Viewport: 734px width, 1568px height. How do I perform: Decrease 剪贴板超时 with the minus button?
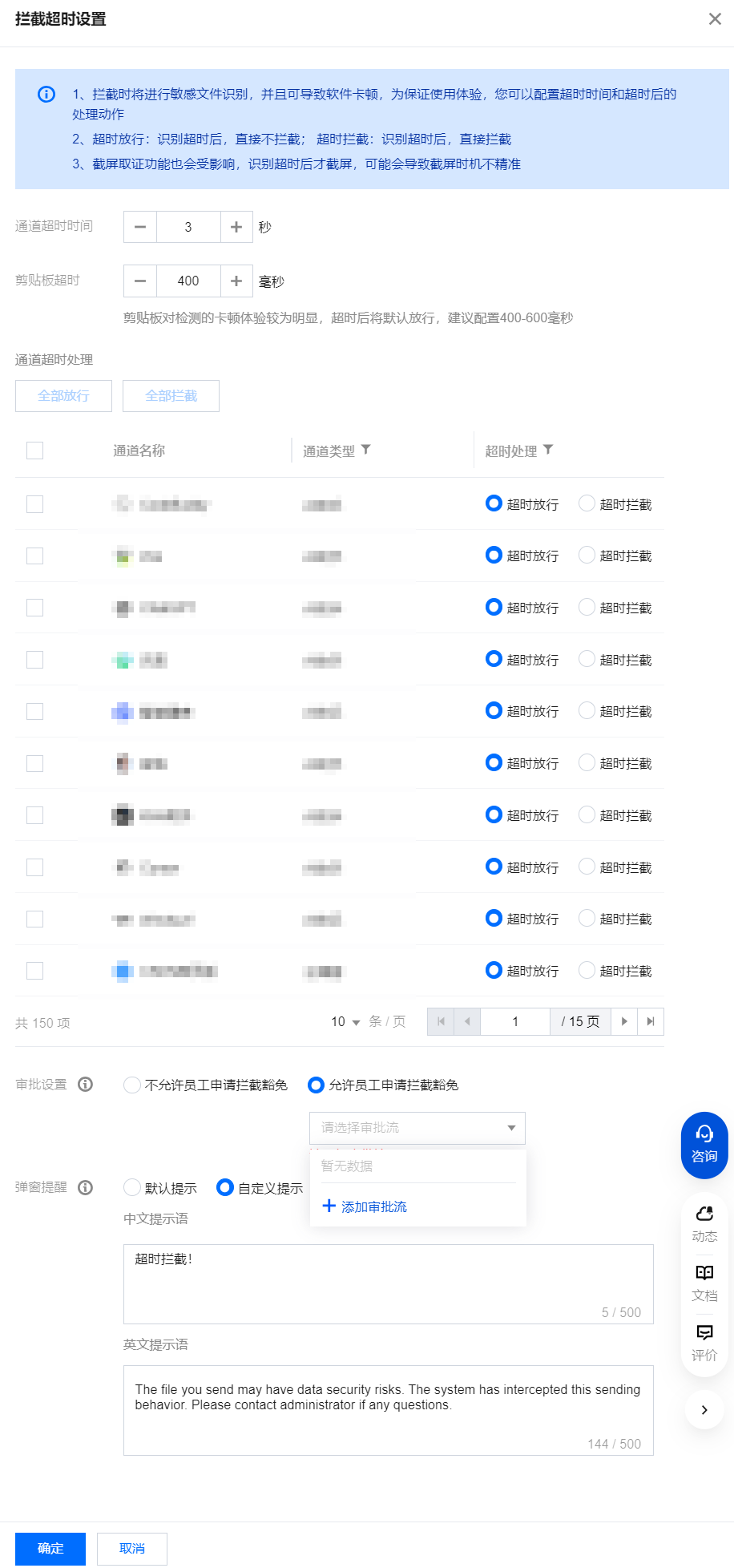click(x=140, y=281)
